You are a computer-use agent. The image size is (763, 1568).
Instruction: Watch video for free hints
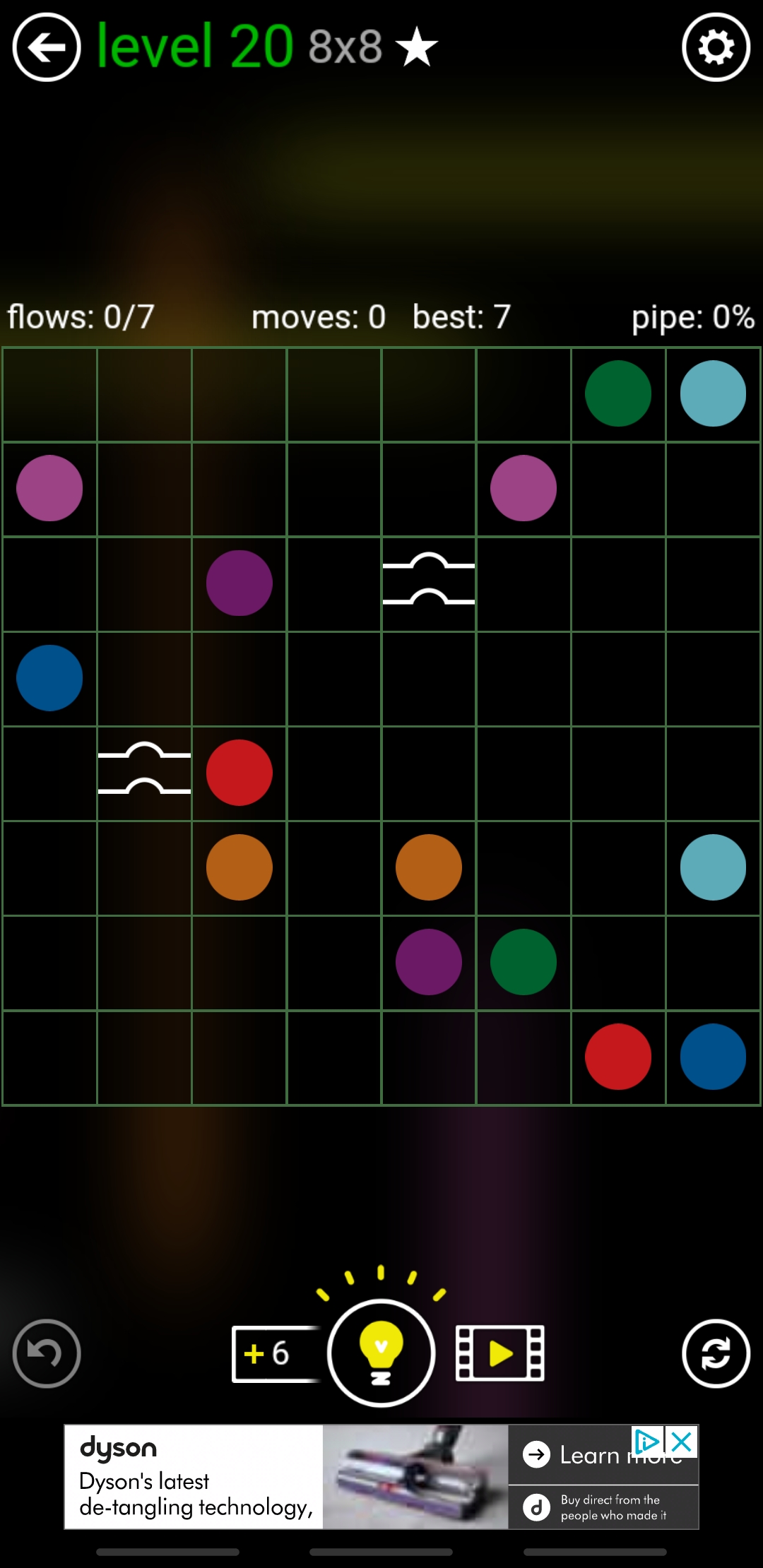click(500, 1353)
